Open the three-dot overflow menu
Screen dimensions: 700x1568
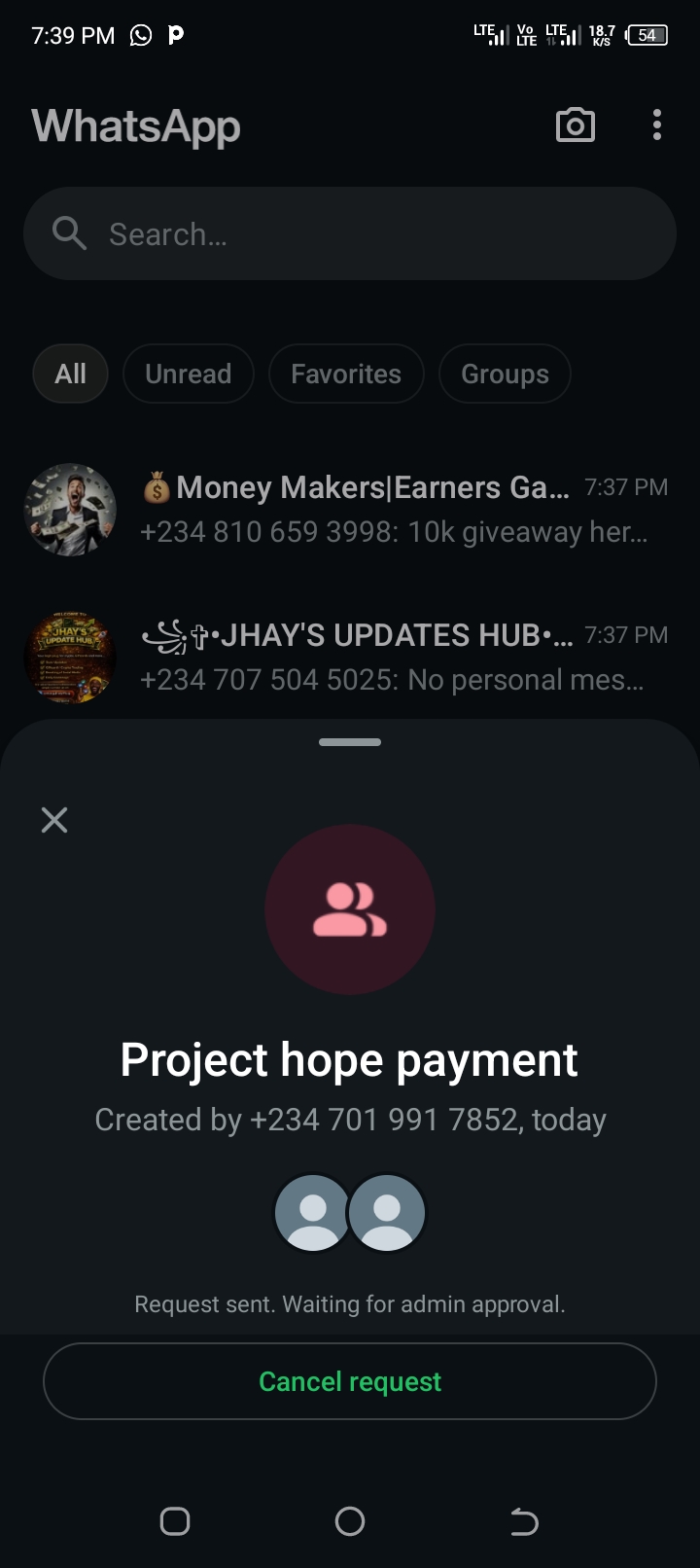(x=657, y=125)
